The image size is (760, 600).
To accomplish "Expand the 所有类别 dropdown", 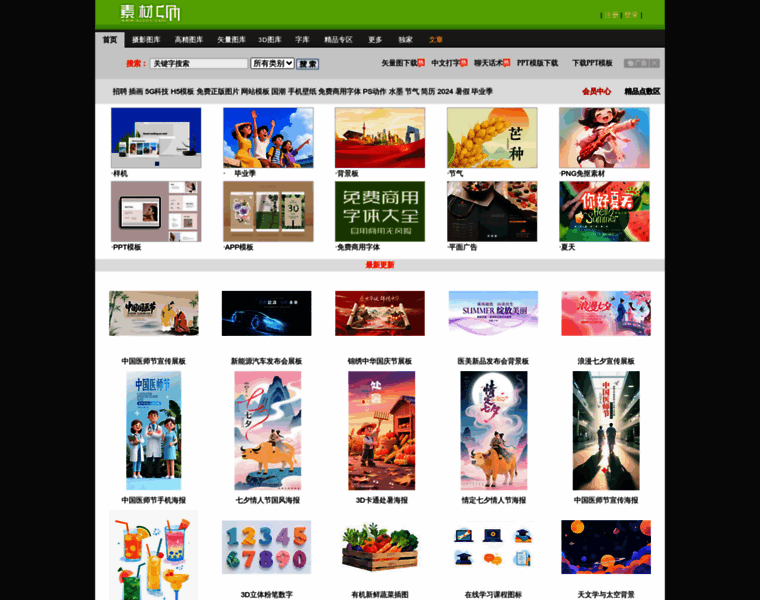I will point(272,63).
